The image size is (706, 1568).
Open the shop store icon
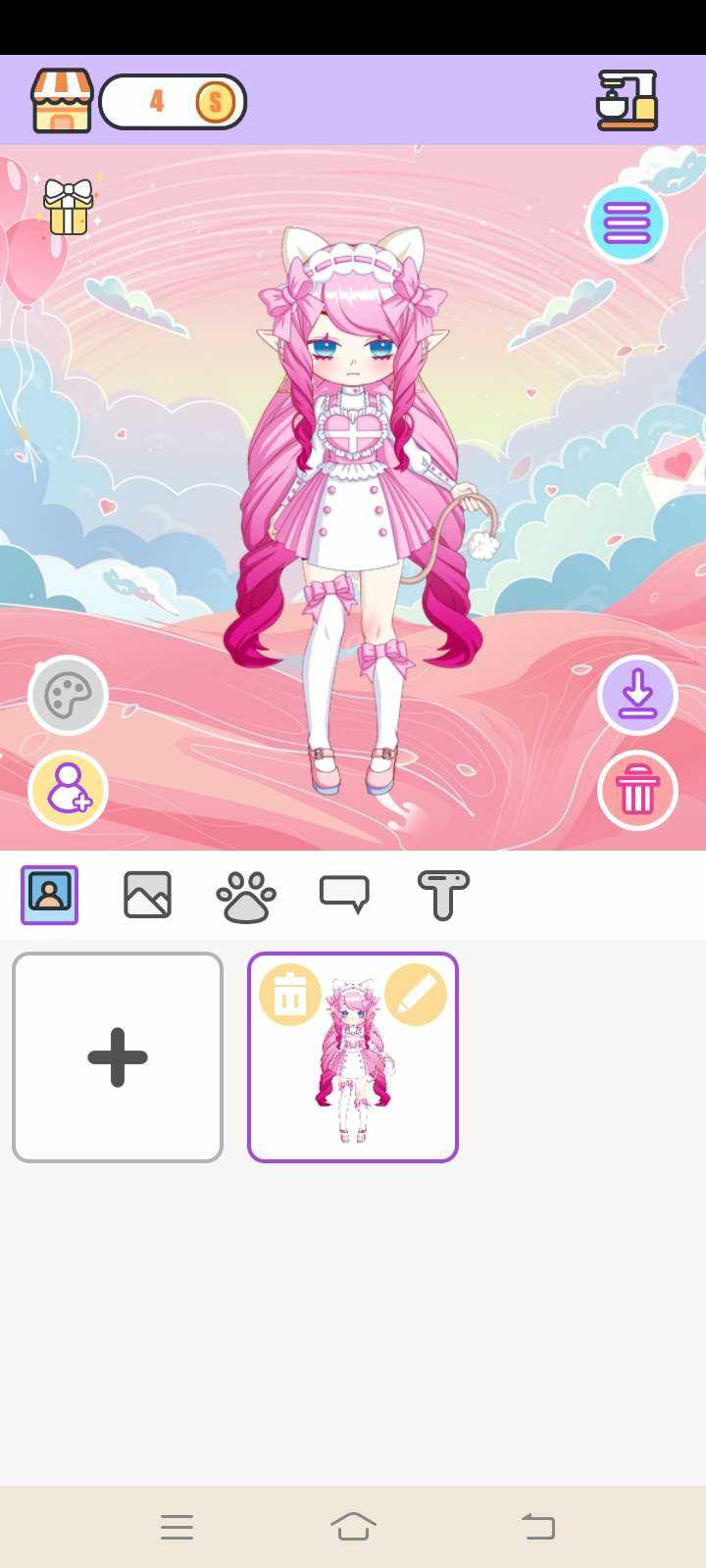(x=62, y=101)
